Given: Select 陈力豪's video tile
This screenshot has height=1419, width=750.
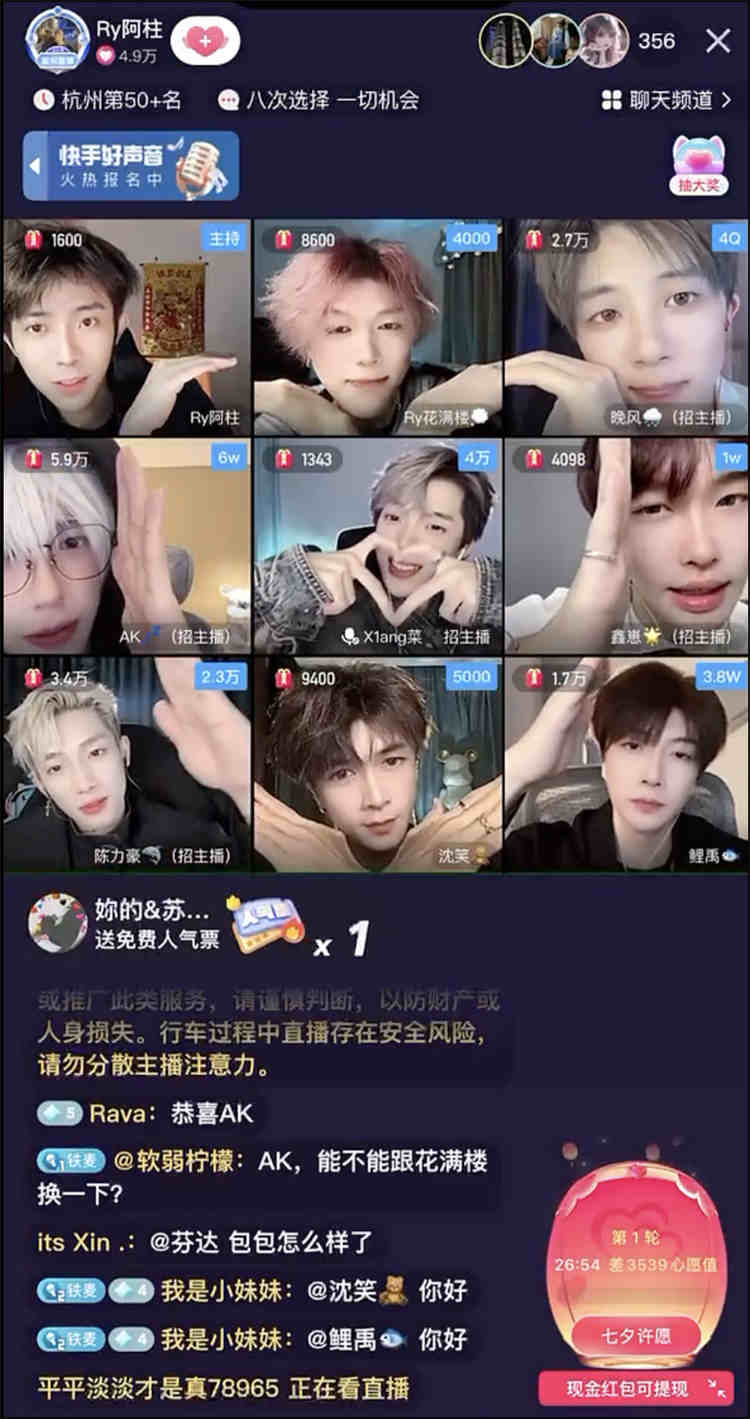Looking at the screenshot, I should coord(127,766).
